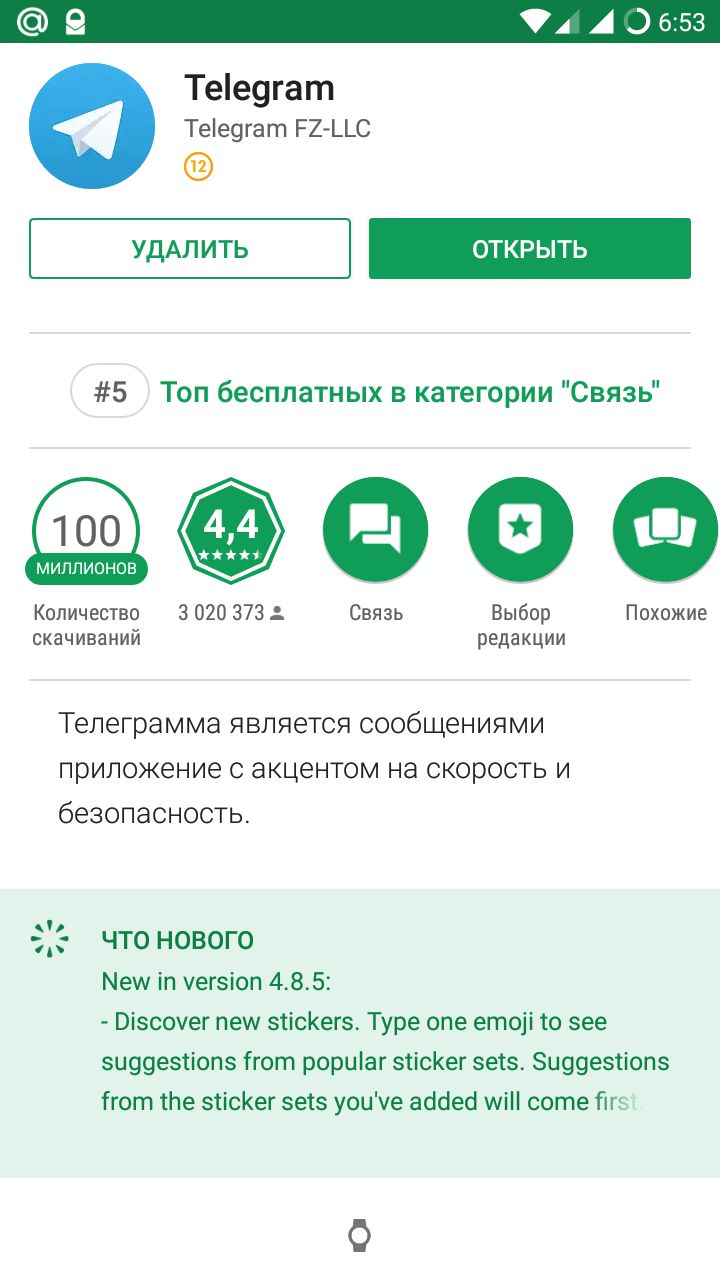Tap the 12 age rating badge
This screenshot has height=1280, width=720.
click(x=198, y=167)
